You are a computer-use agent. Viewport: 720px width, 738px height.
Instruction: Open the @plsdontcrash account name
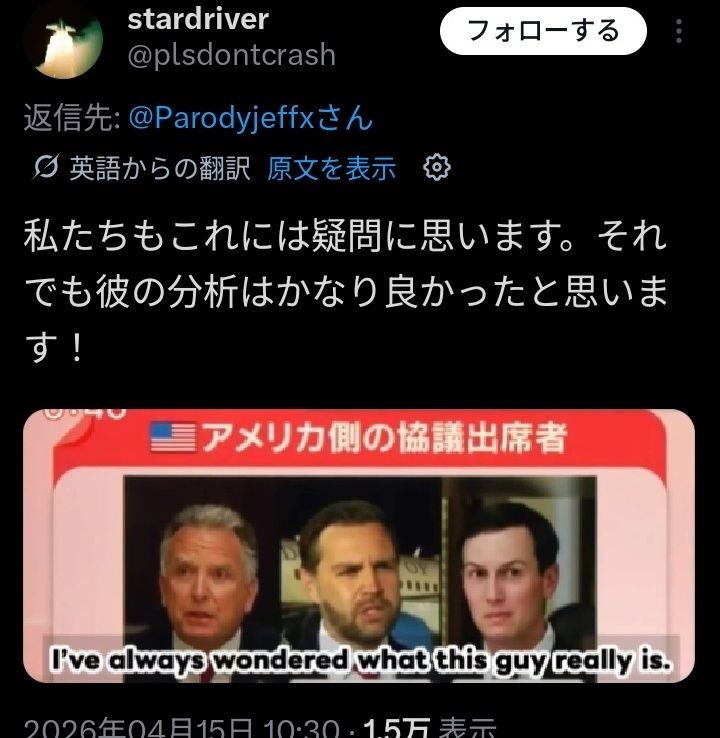[232, 55]
